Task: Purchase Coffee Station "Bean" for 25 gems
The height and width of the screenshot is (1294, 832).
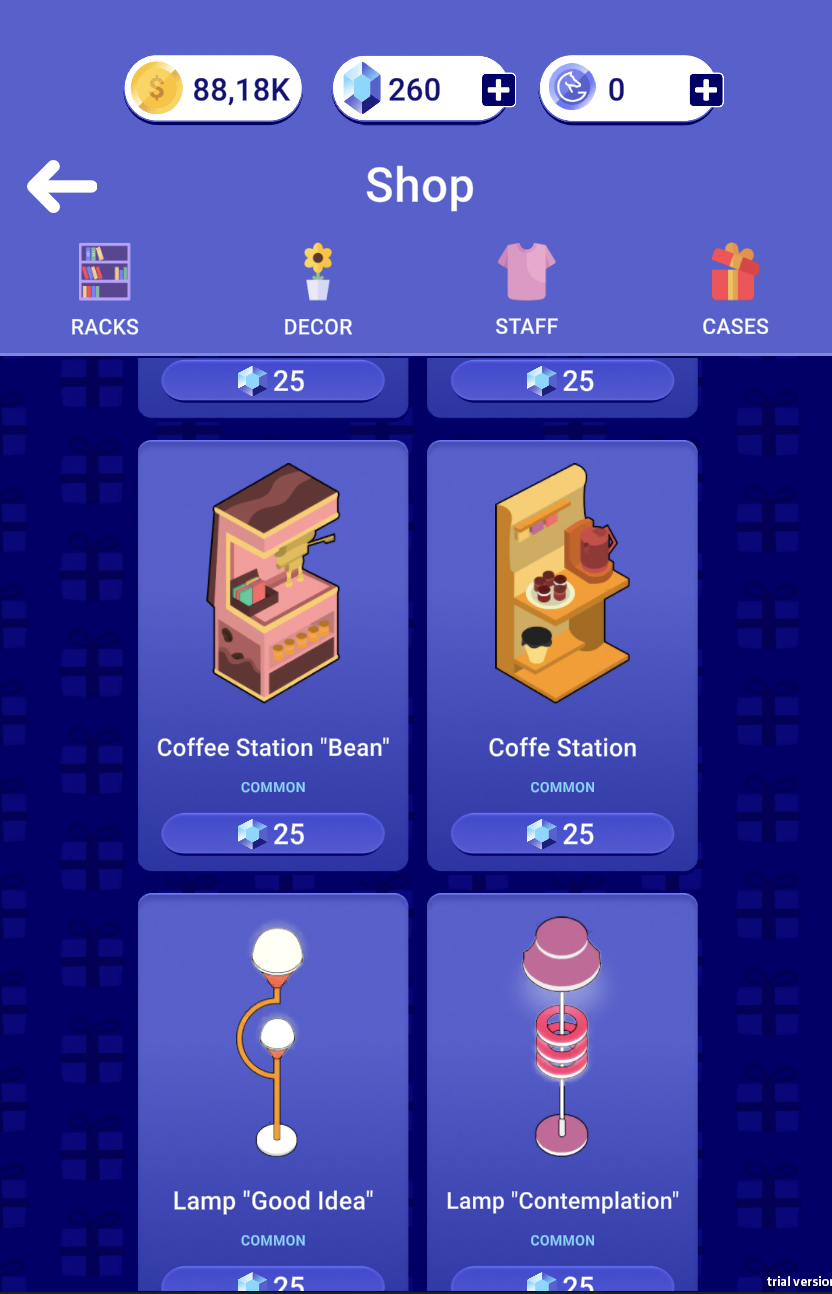Action: [x=273, y=833]
